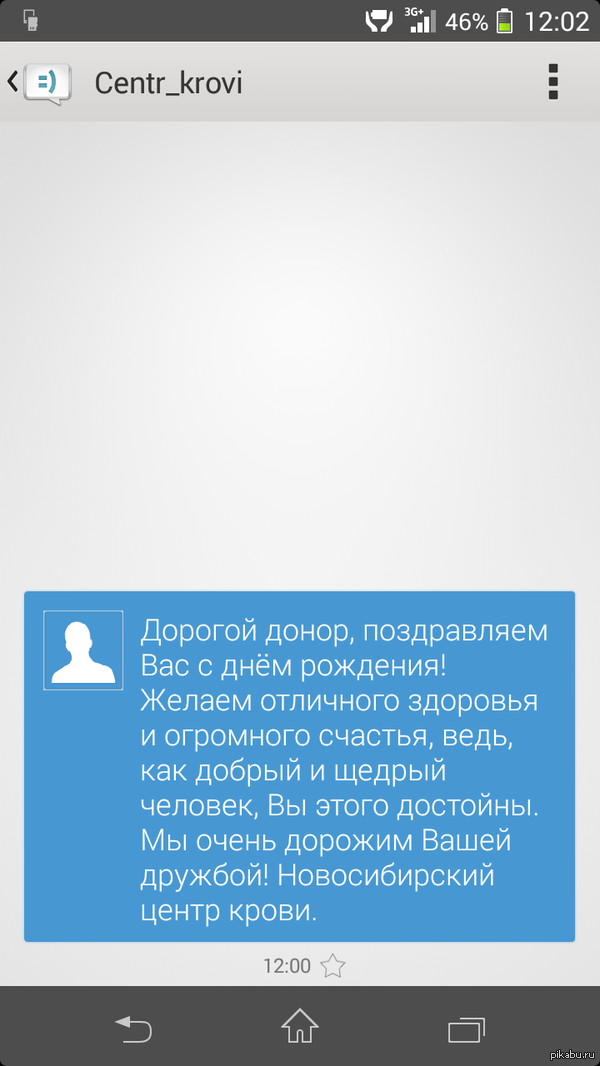
Task: Open the recent apps view
Action: 466,1026
